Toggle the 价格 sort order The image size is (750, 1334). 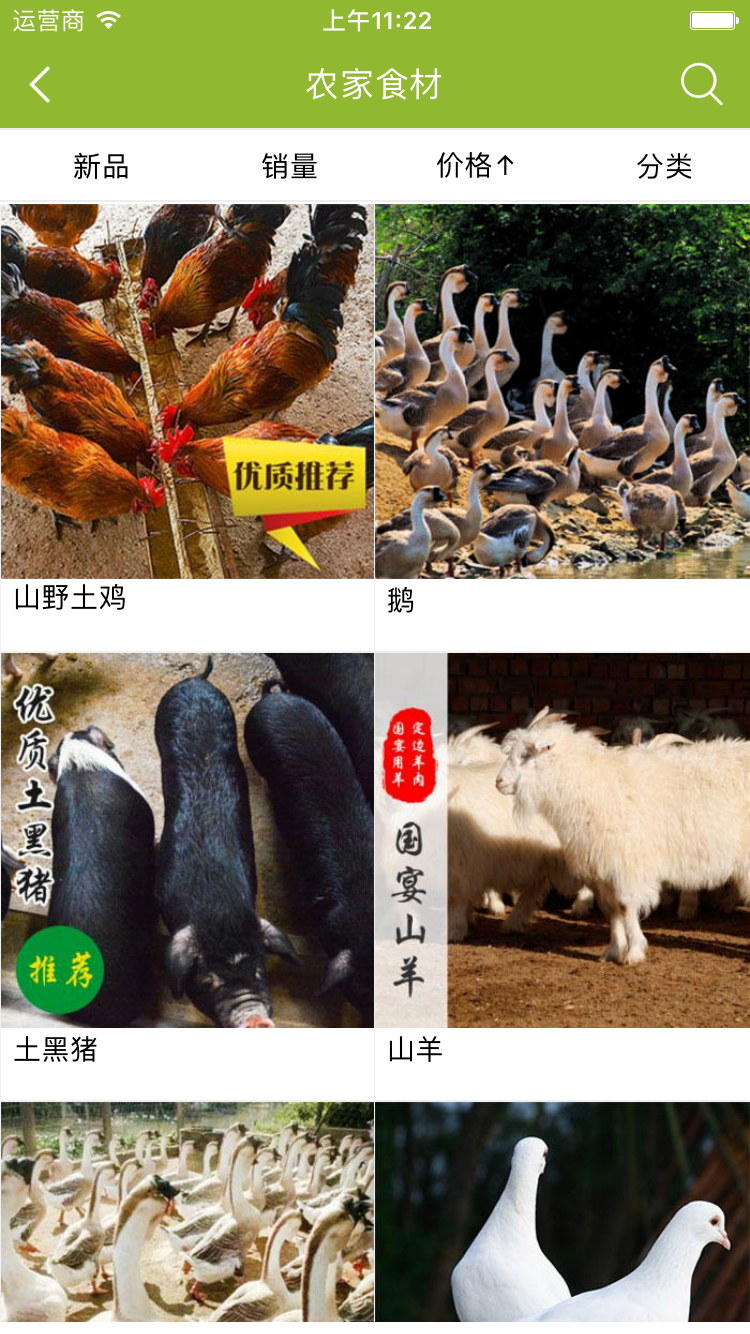[x=475, y=166]
